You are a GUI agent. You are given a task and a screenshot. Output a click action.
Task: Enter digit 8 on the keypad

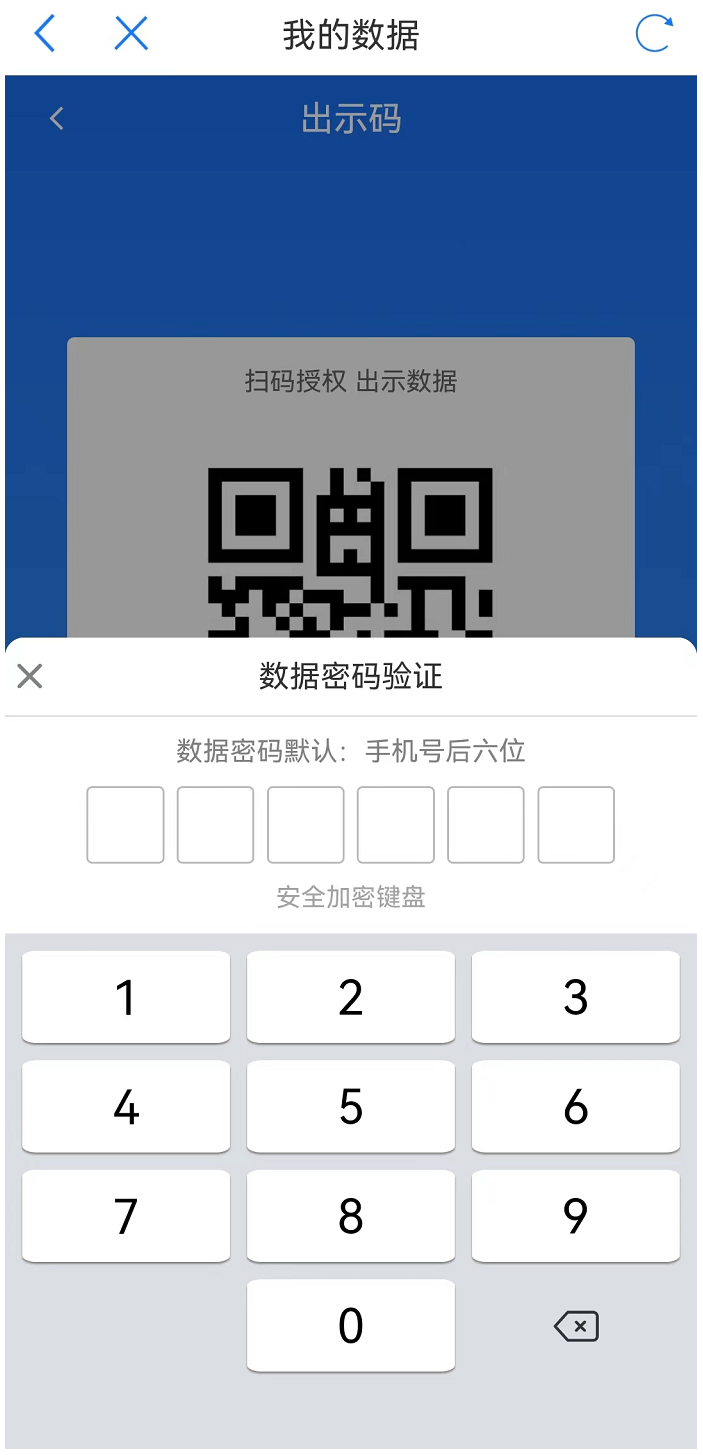tap(351, 1216)
